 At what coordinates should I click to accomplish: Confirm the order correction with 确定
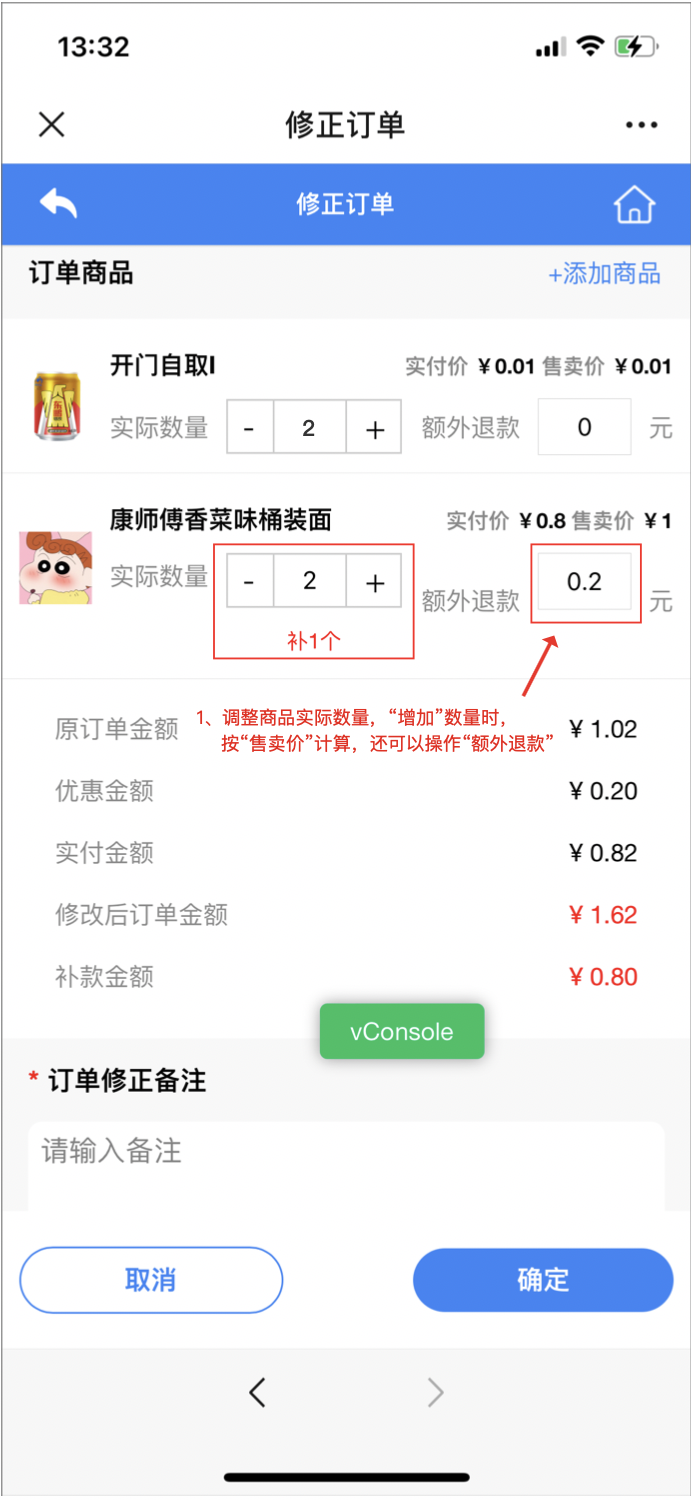click(543, 1280)
